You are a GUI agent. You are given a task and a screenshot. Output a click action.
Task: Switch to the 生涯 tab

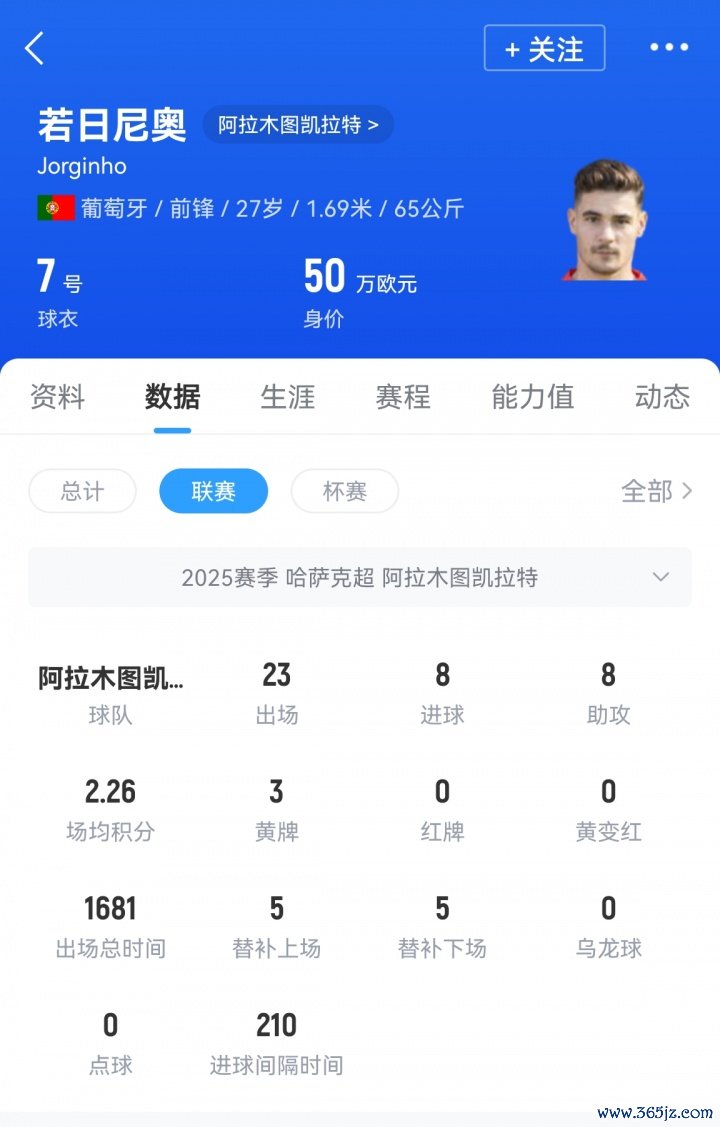(x=287, y=397)
